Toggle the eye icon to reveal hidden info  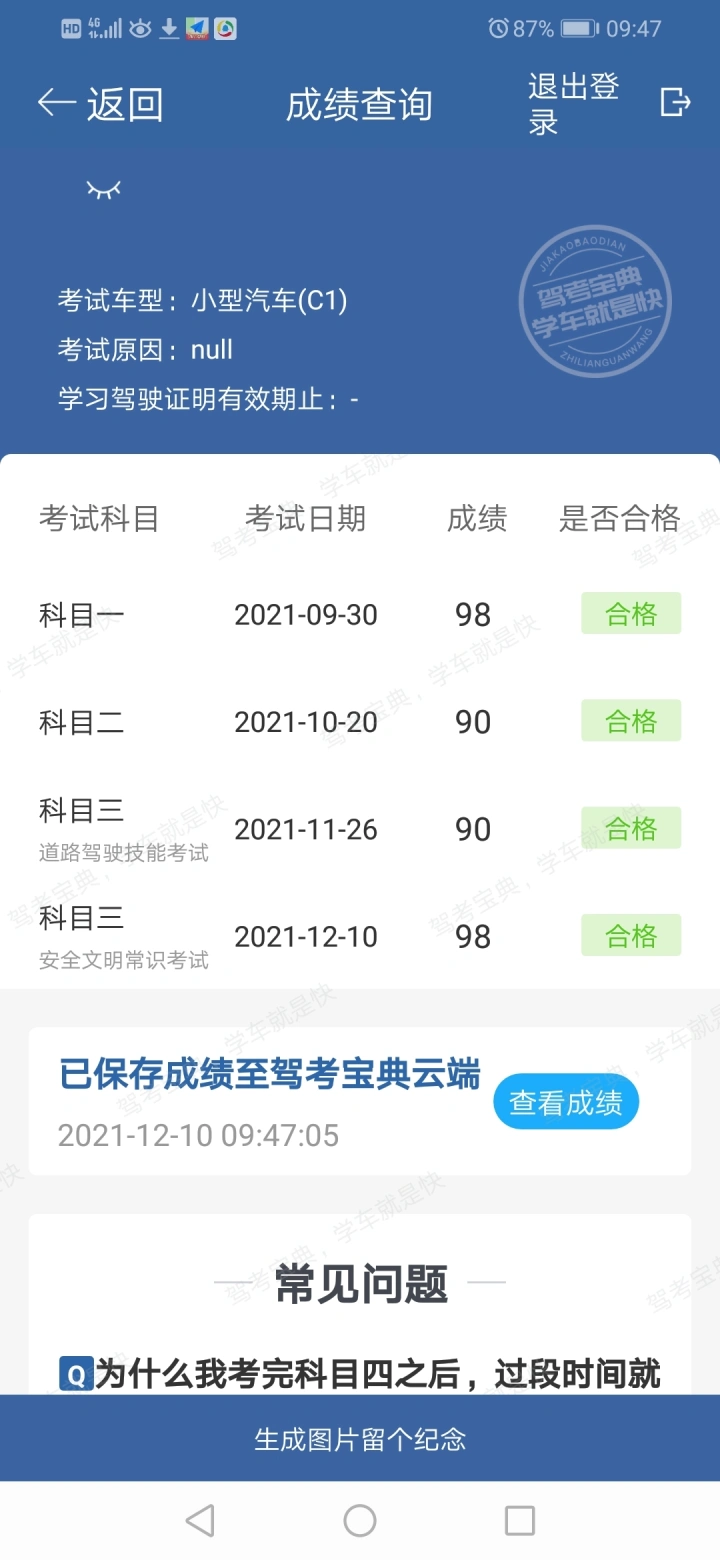104,189
